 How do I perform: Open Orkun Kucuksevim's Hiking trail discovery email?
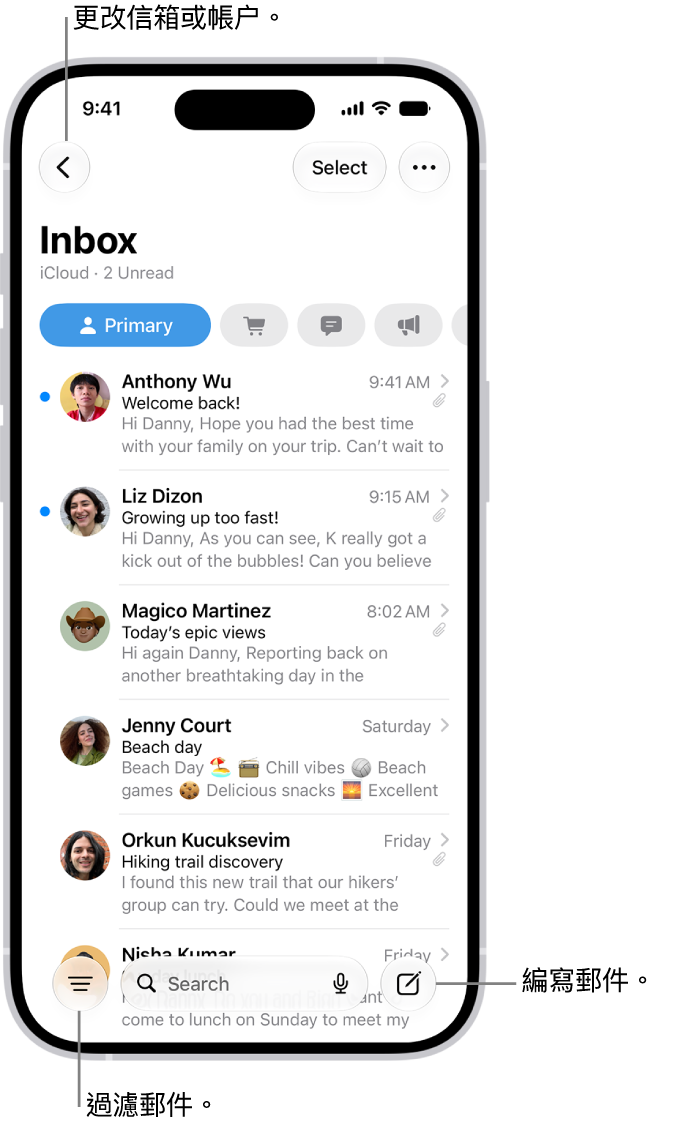pos(244,873)
